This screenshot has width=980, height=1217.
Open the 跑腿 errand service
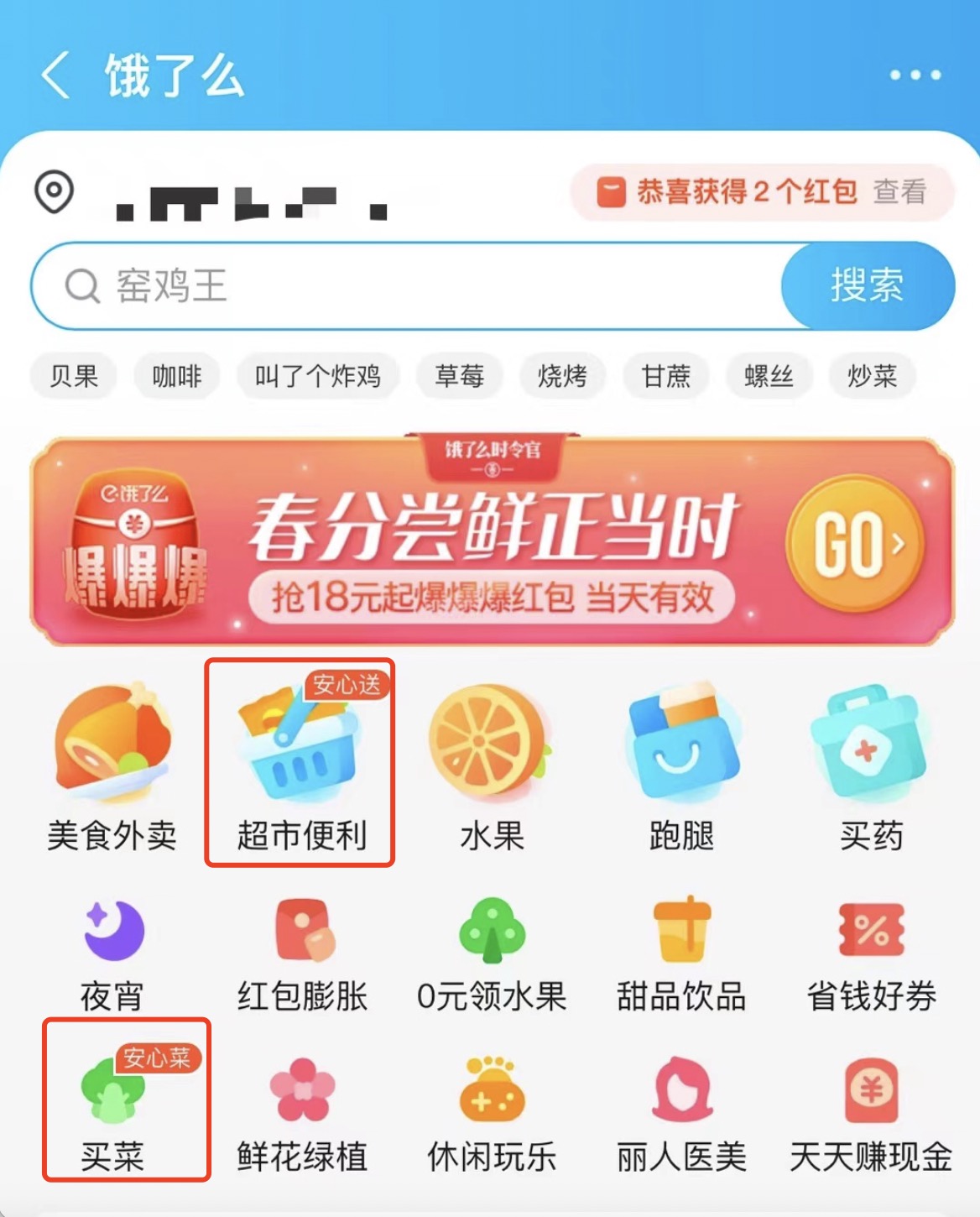[x=681, y=765]
